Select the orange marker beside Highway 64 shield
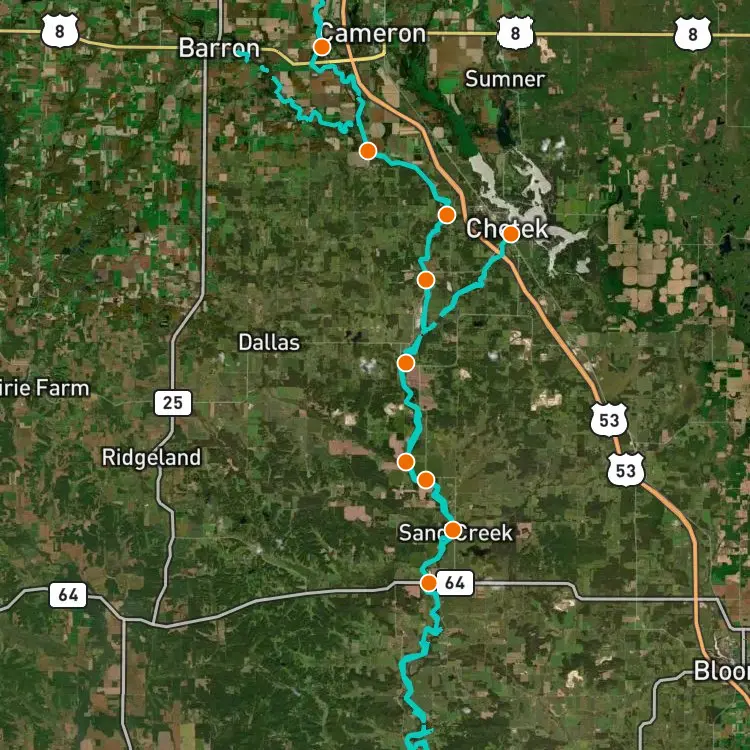Screen dimensions: 750x750 pyautogui.click(x=429, y=583)
